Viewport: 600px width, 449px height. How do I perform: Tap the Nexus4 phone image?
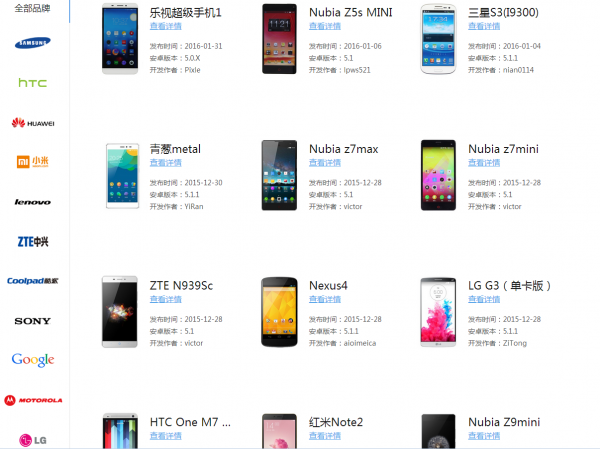(278, 308)
